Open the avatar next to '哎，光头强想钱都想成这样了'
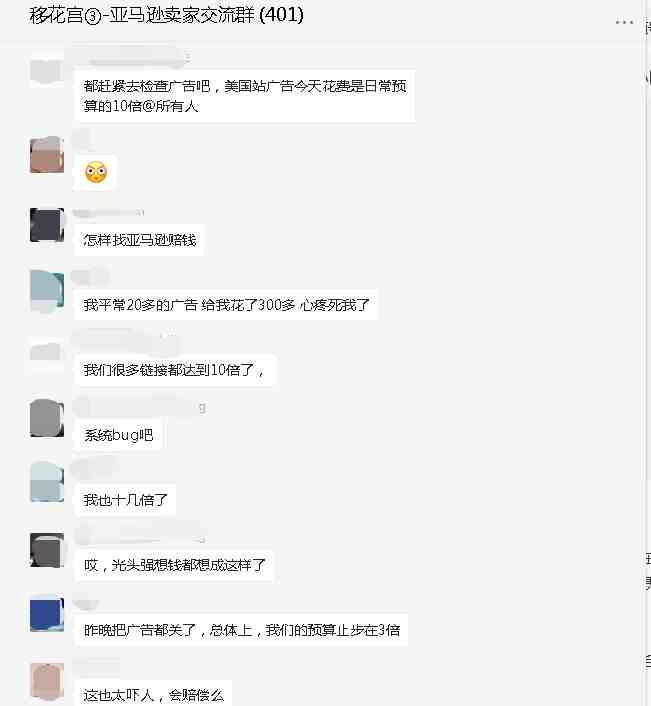This screenshot has width=651, height=706. coord(47,549)
